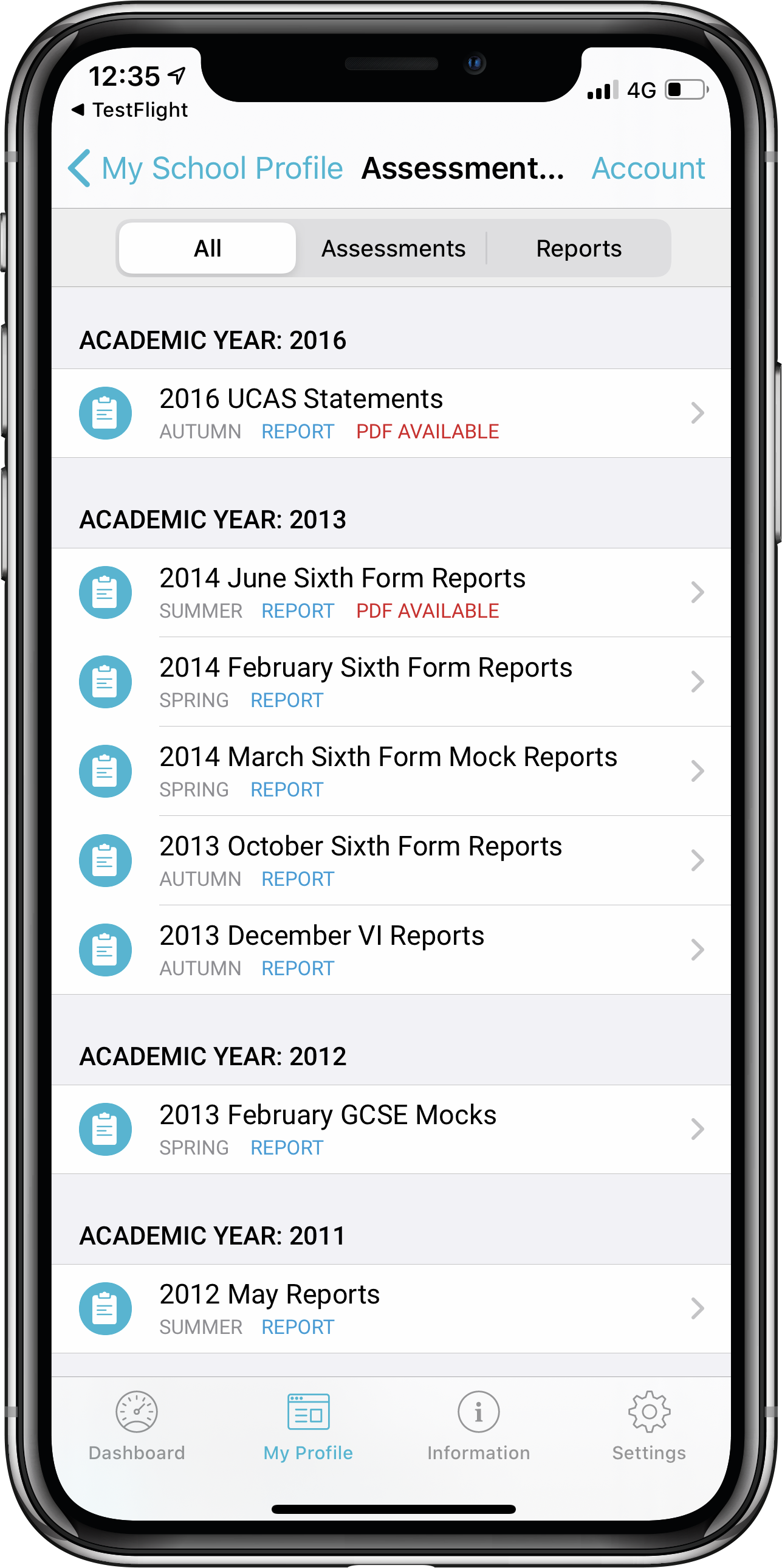Open 2013 February GCSE Mocks

coord(391,1130)
